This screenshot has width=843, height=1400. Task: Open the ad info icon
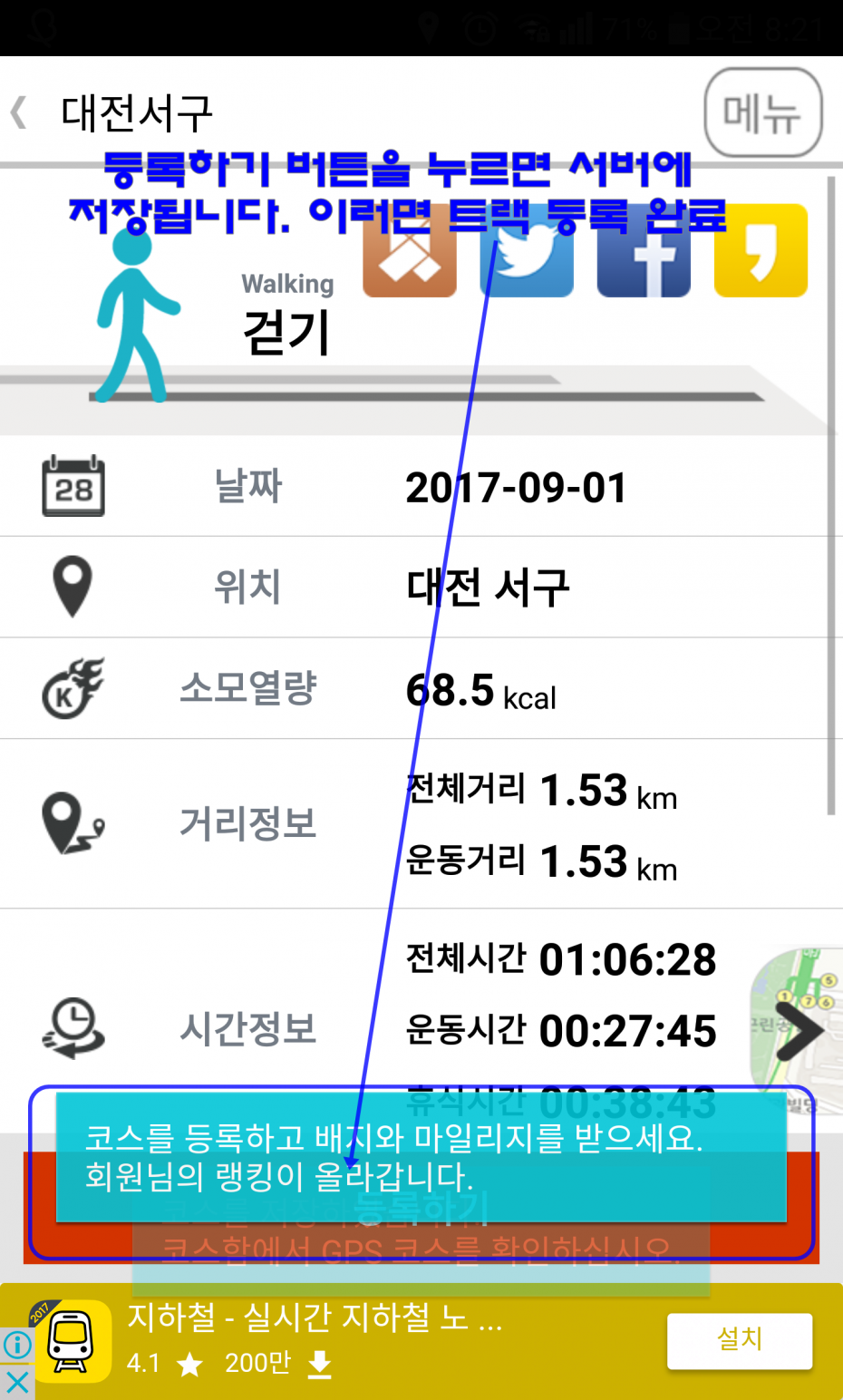(x=17, y=1346)
